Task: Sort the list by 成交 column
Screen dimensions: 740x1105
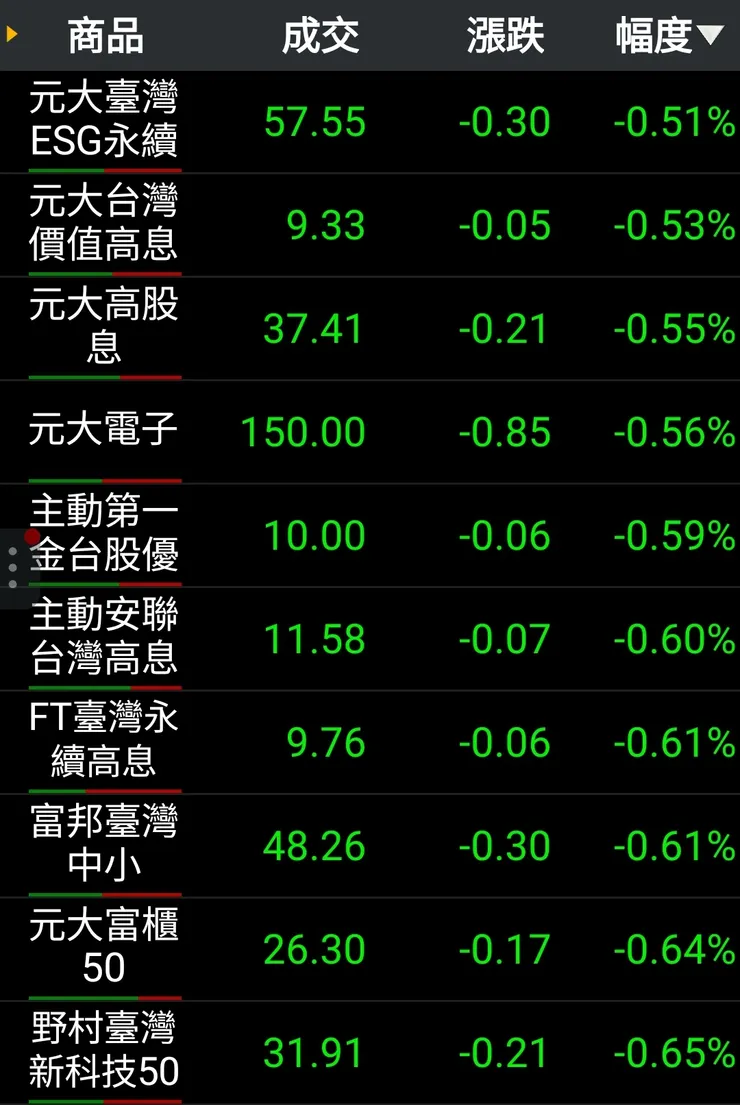Action: [320, 37]
